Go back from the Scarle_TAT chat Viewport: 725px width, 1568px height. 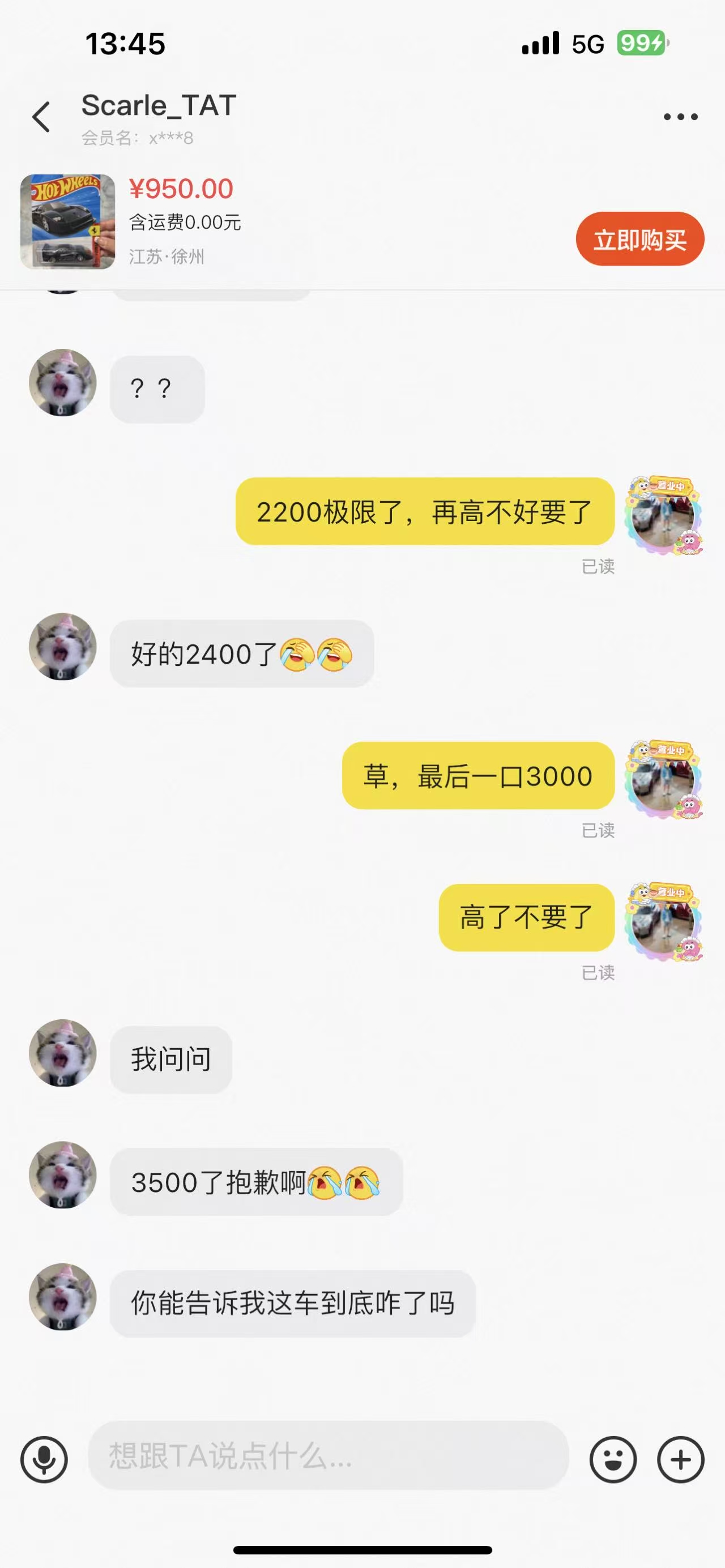(41, 117)
